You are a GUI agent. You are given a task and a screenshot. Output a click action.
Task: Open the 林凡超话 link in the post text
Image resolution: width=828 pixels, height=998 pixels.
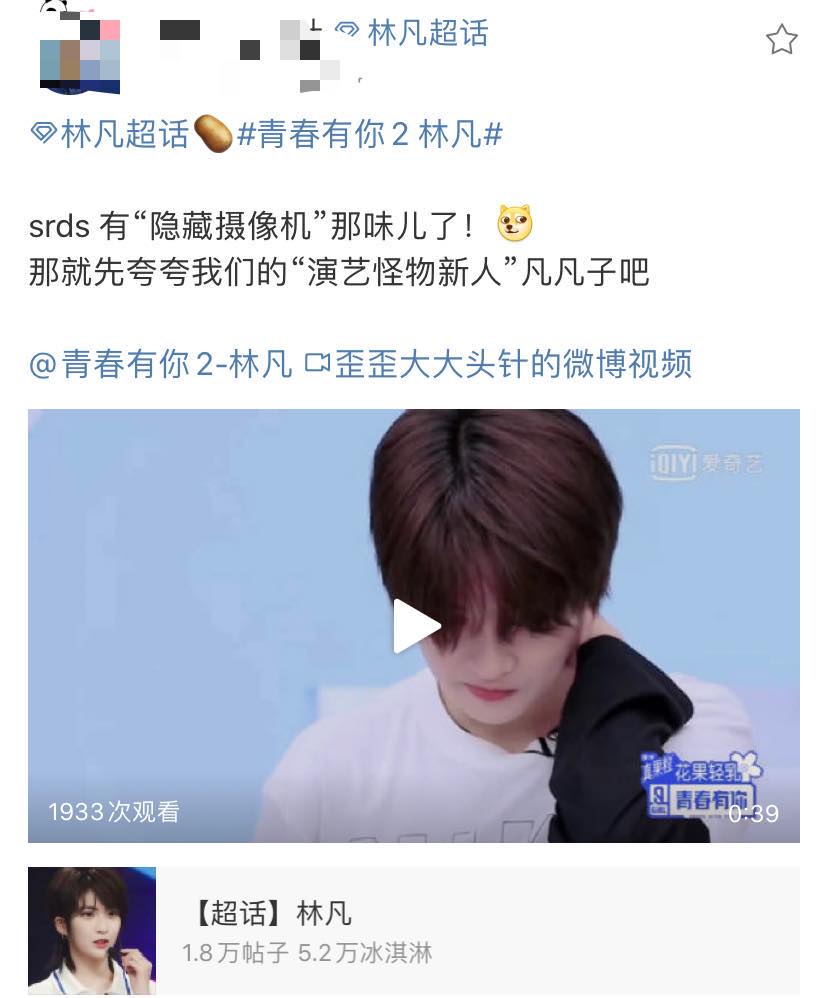click(111, 134)
